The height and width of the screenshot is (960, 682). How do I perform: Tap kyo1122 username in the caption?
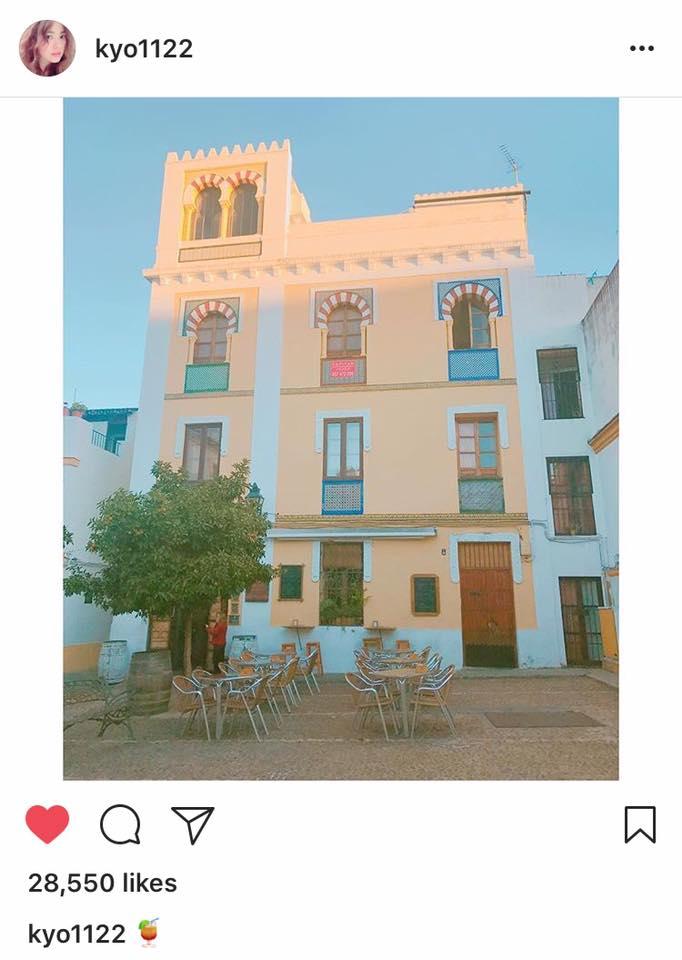tap(76, 934)
